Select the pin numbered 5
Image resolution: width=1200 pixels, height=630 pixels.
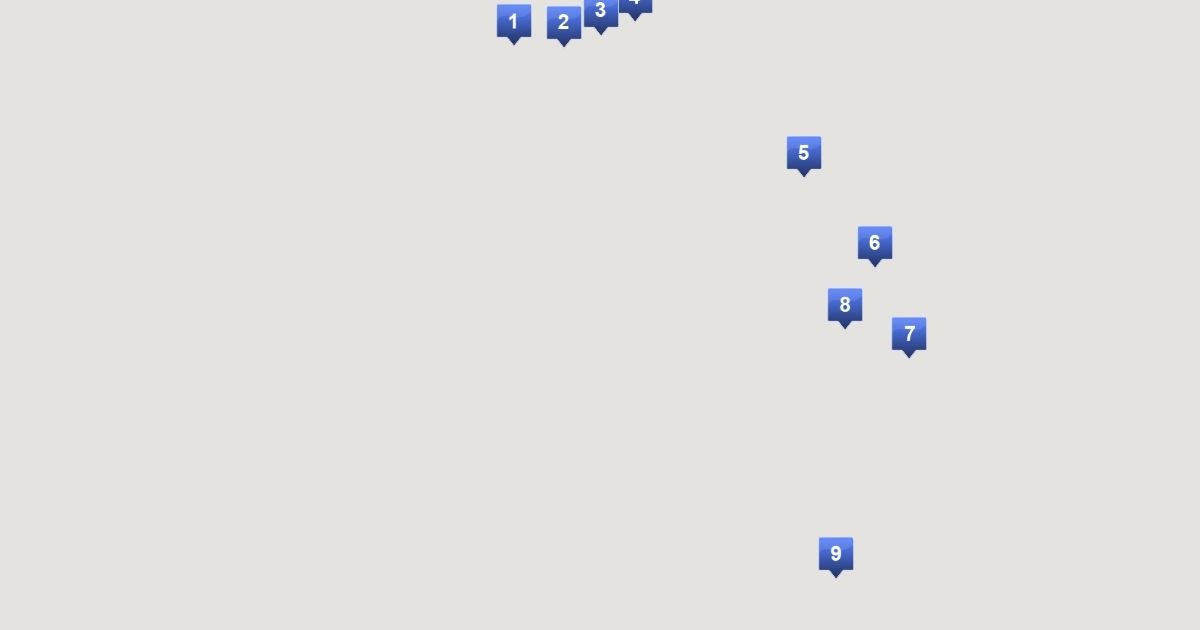tap(804, 154)
